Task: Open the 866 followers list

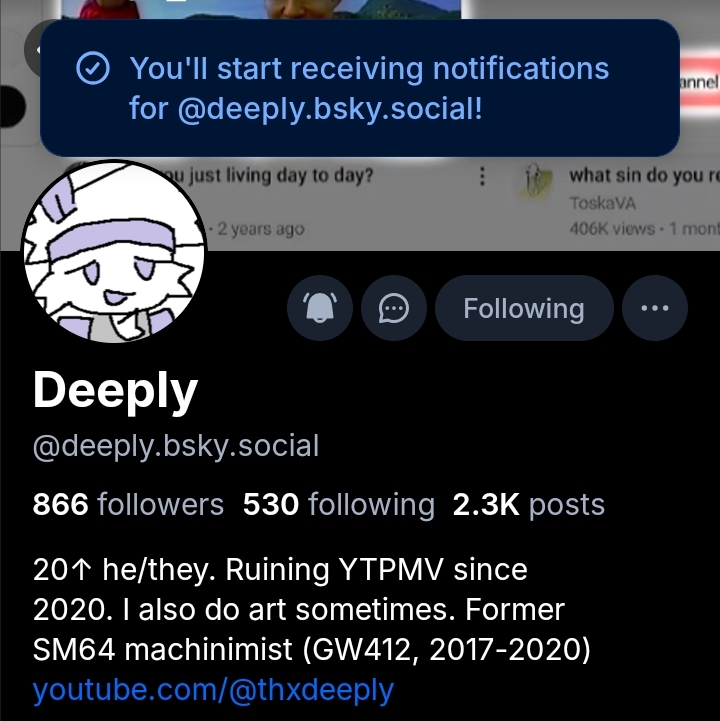Action: [128, 505]
